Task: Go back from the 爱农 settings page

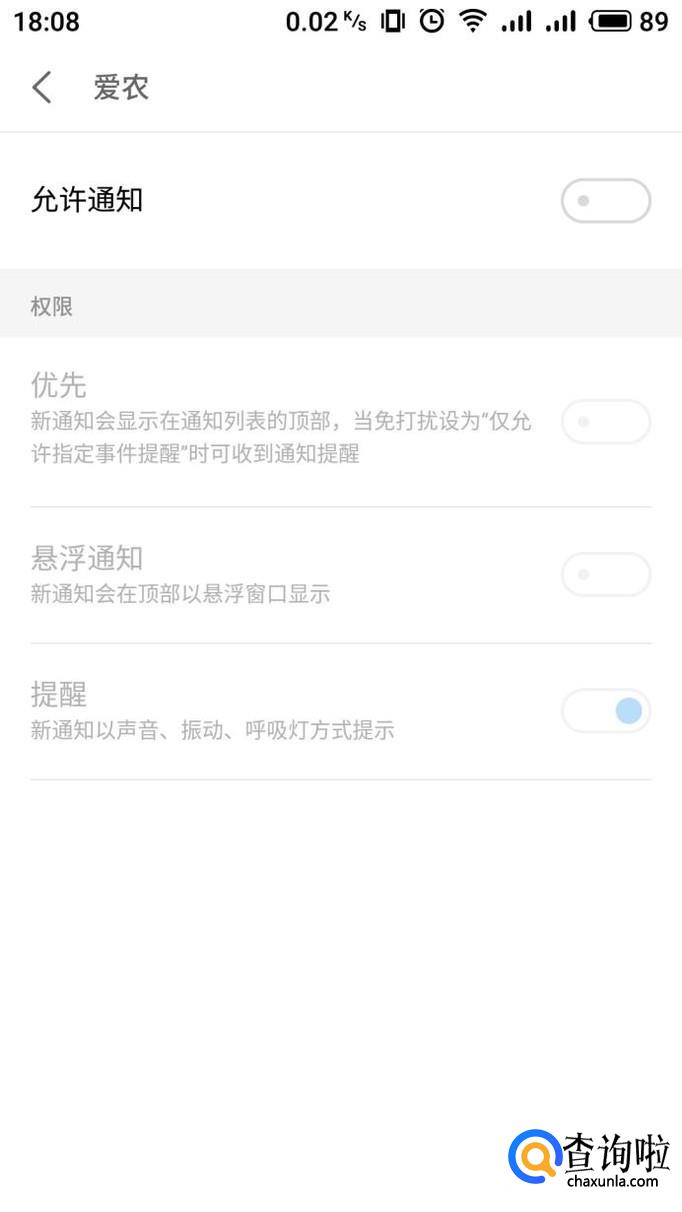Action: pyautogui.click(x=42, y=88)
